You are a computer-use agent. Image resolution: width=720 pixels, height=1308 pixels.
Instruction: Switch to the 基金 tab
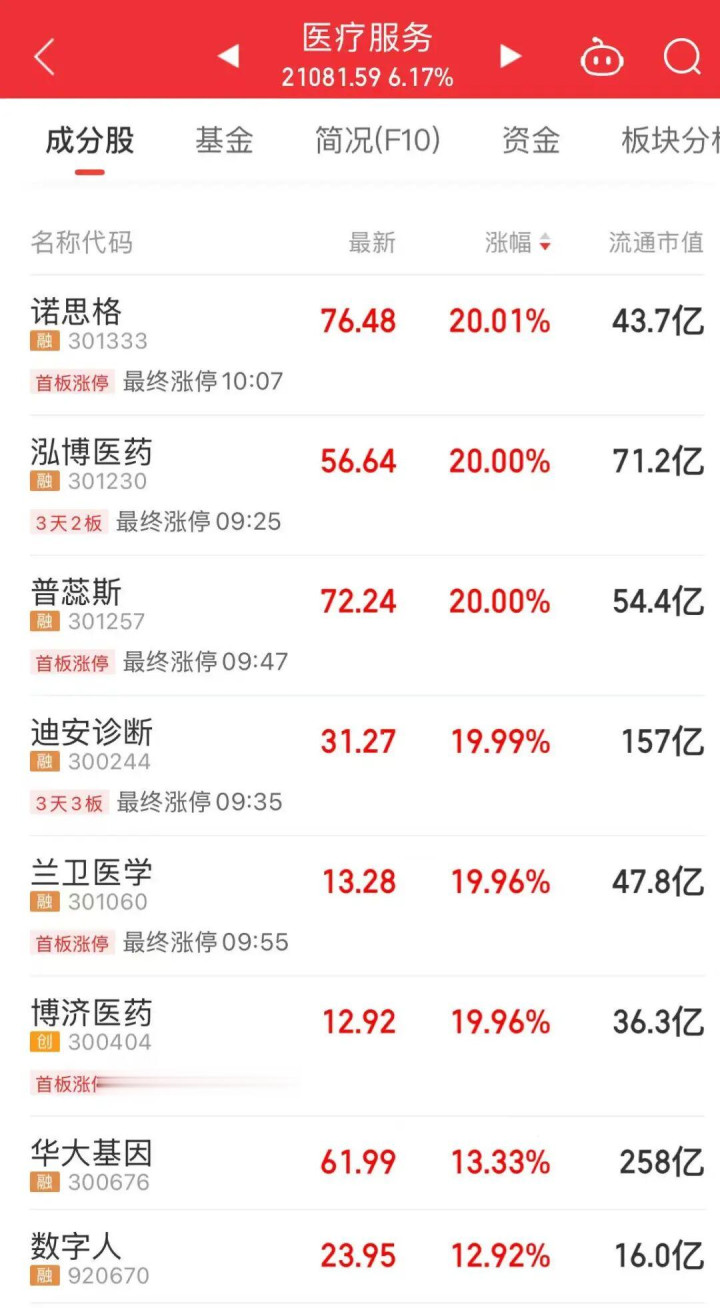tap(224, 141)
